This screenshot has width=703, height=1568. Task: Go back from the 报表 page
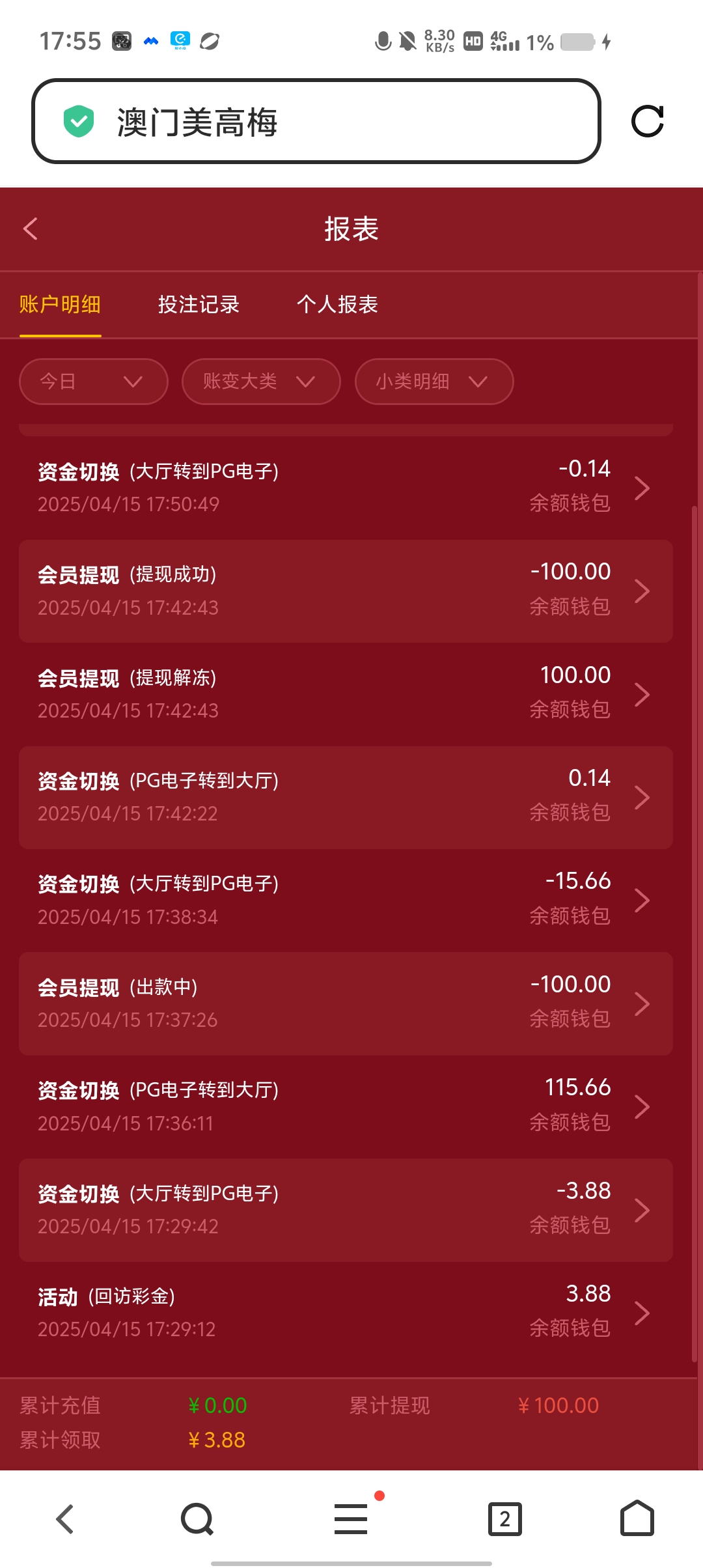(31, 229)
